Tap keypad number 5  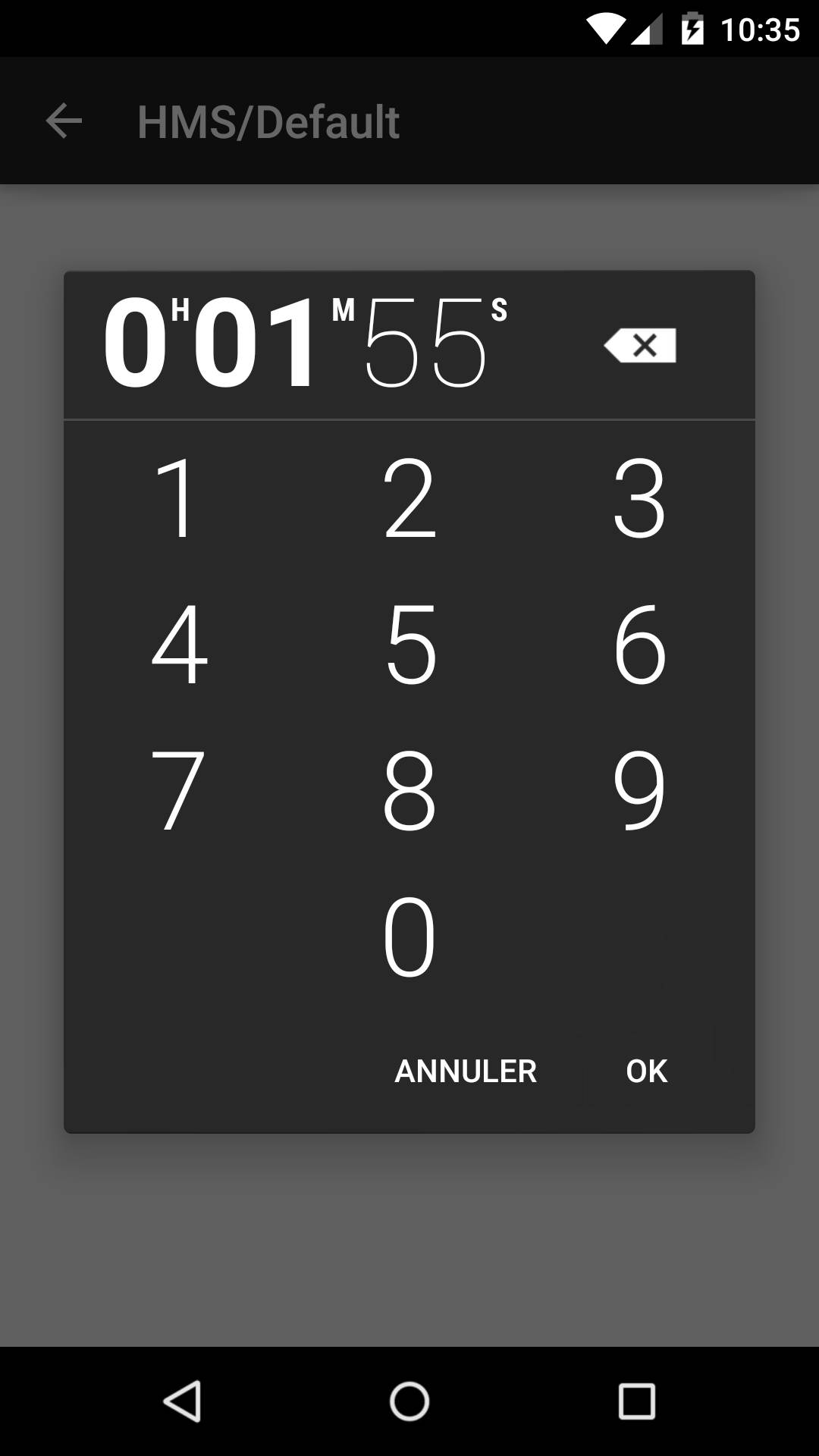pos(410,643)
